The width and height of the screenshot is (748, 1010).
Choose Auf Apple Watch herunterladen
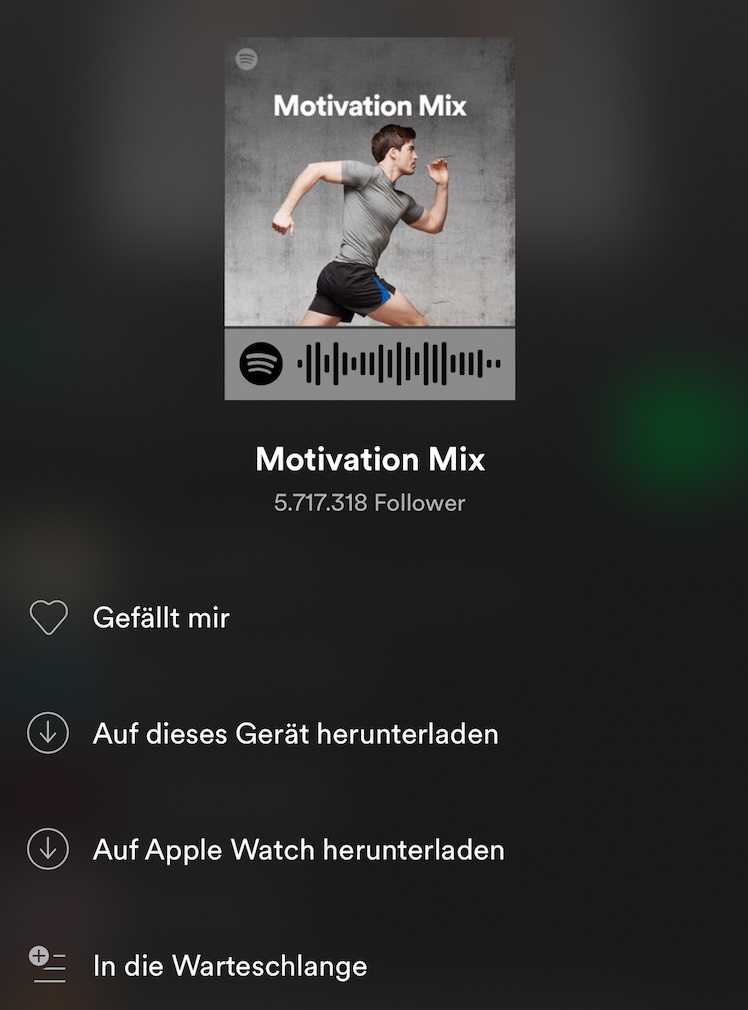pos(298,850)
